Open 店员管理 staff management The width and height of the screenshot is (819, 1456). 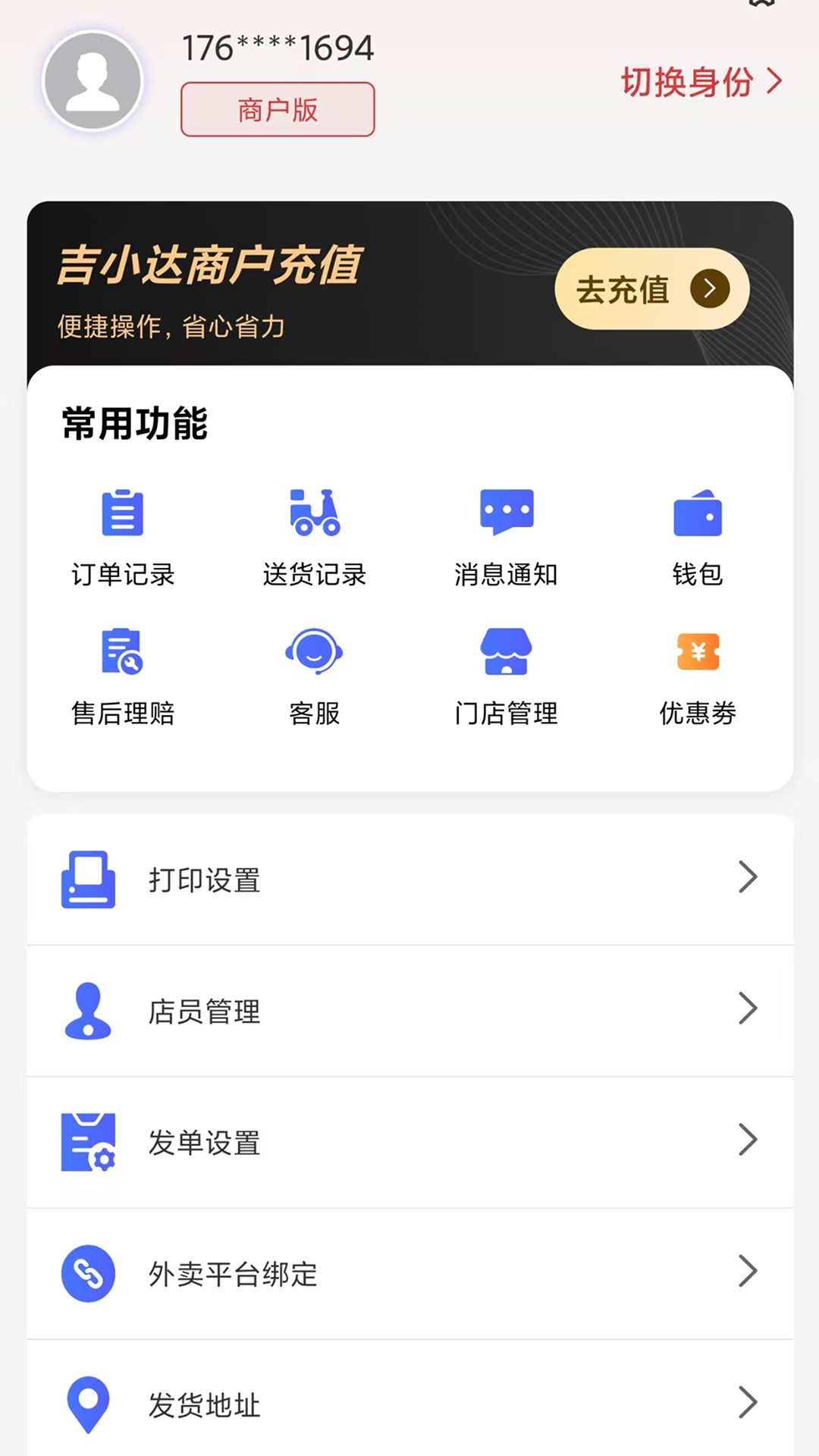click(409, 1011)
